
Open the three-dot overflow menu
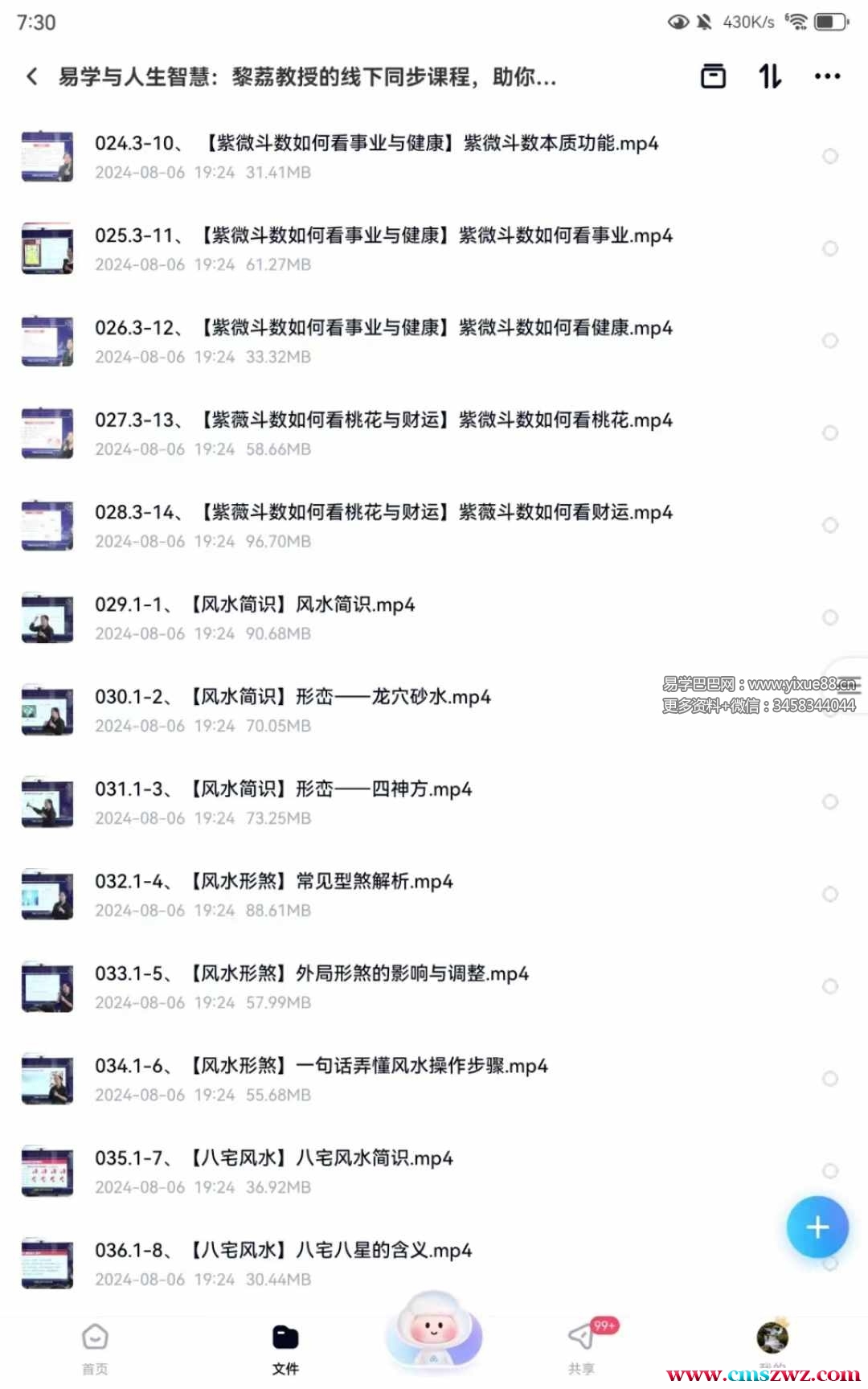coord(827,76)
